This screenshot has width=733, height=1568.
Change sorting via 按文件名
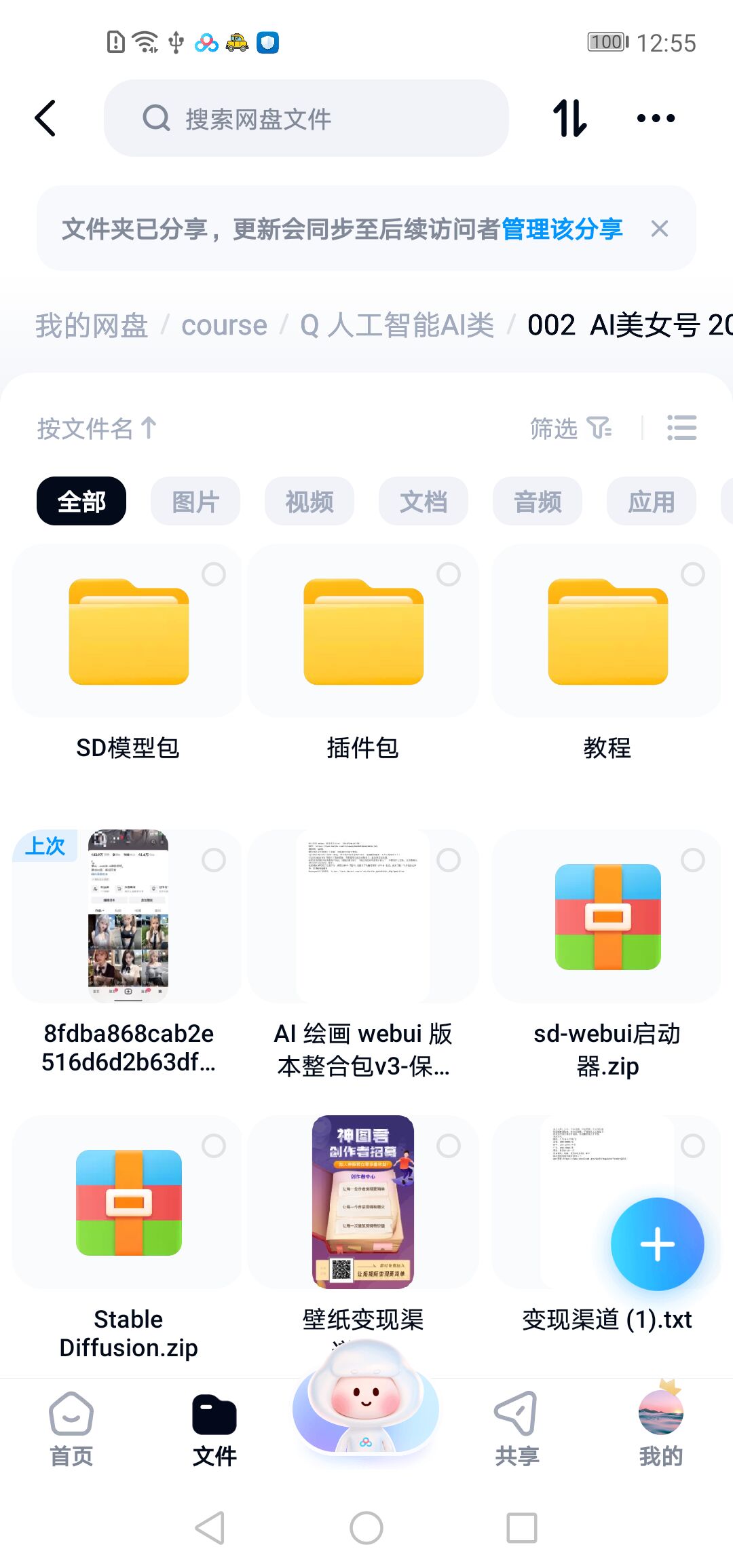point(97,428)
